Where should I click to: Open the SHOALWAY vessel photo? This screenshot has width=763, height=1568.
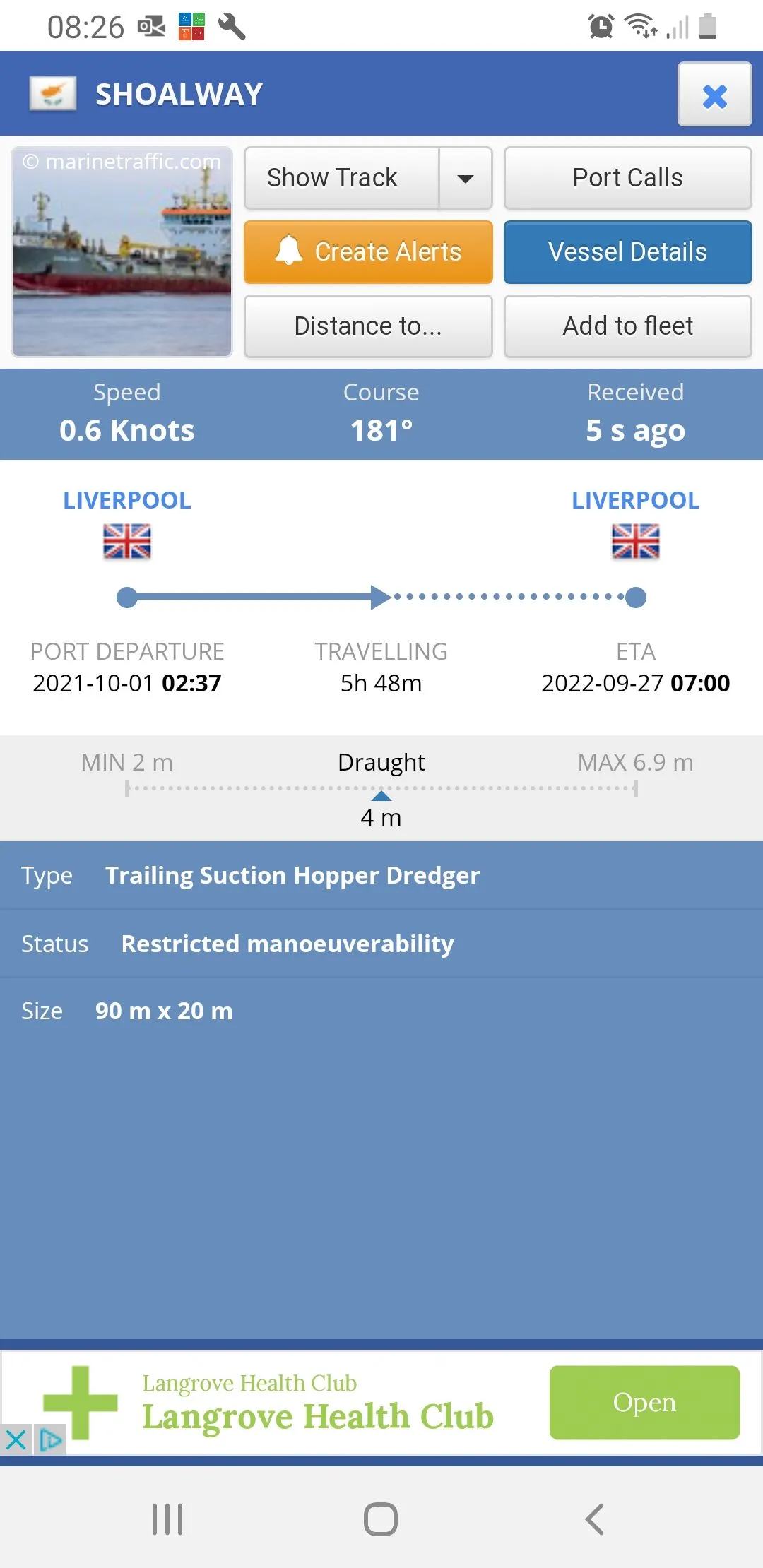pyautogui.click(x=122, y=252)
